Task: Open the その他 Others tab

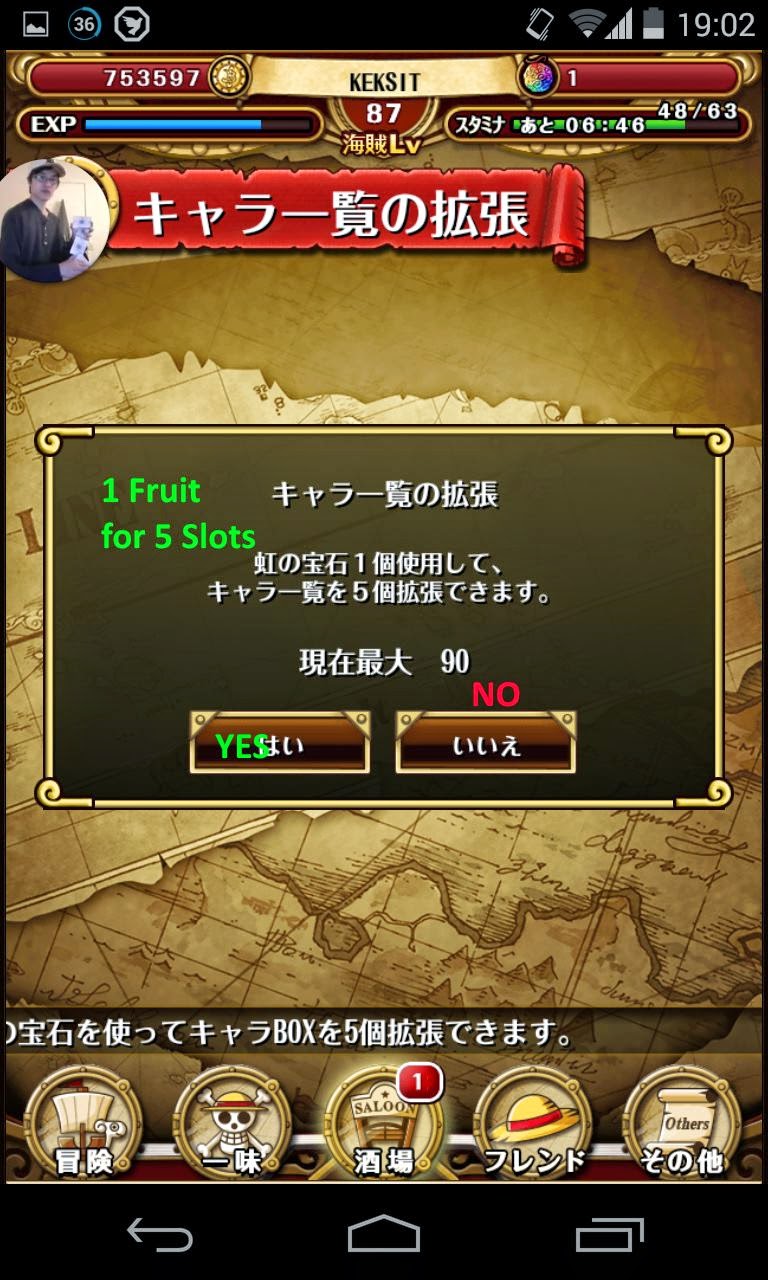Action: 682,1120
